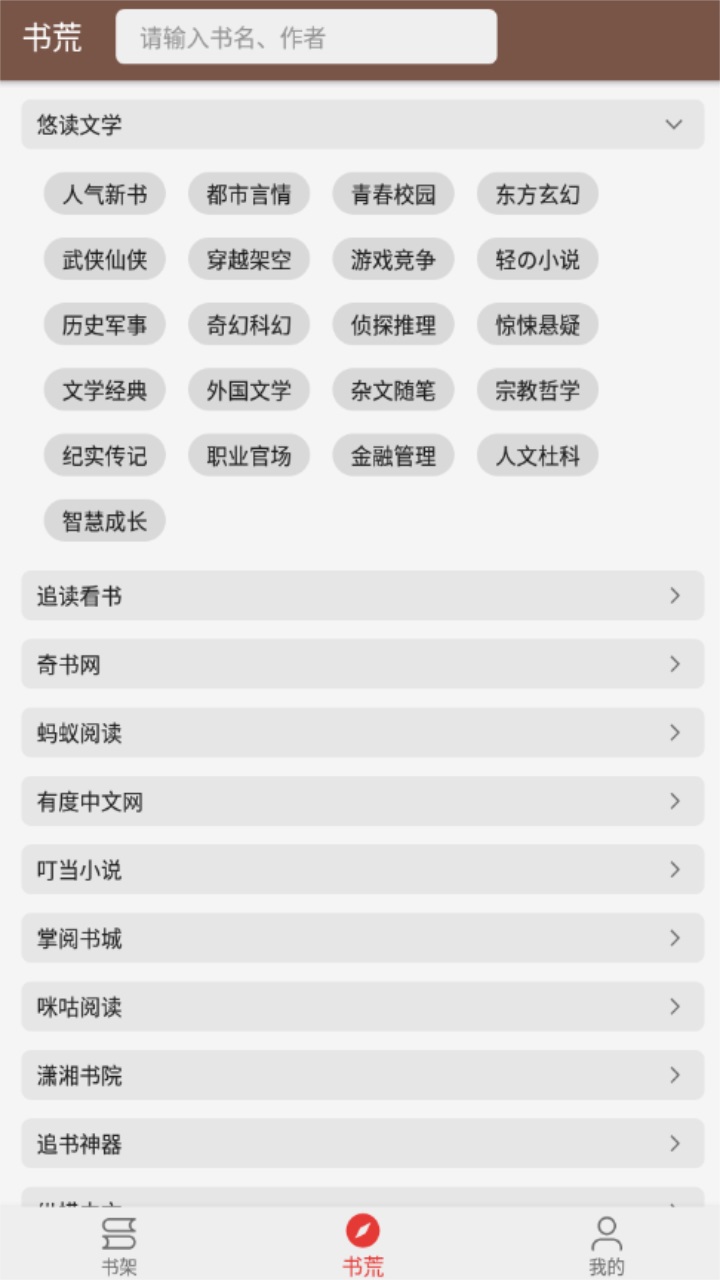Open the 东方玄幻 category
This screenshot has height=1280, width=720.
click(537, 193)
